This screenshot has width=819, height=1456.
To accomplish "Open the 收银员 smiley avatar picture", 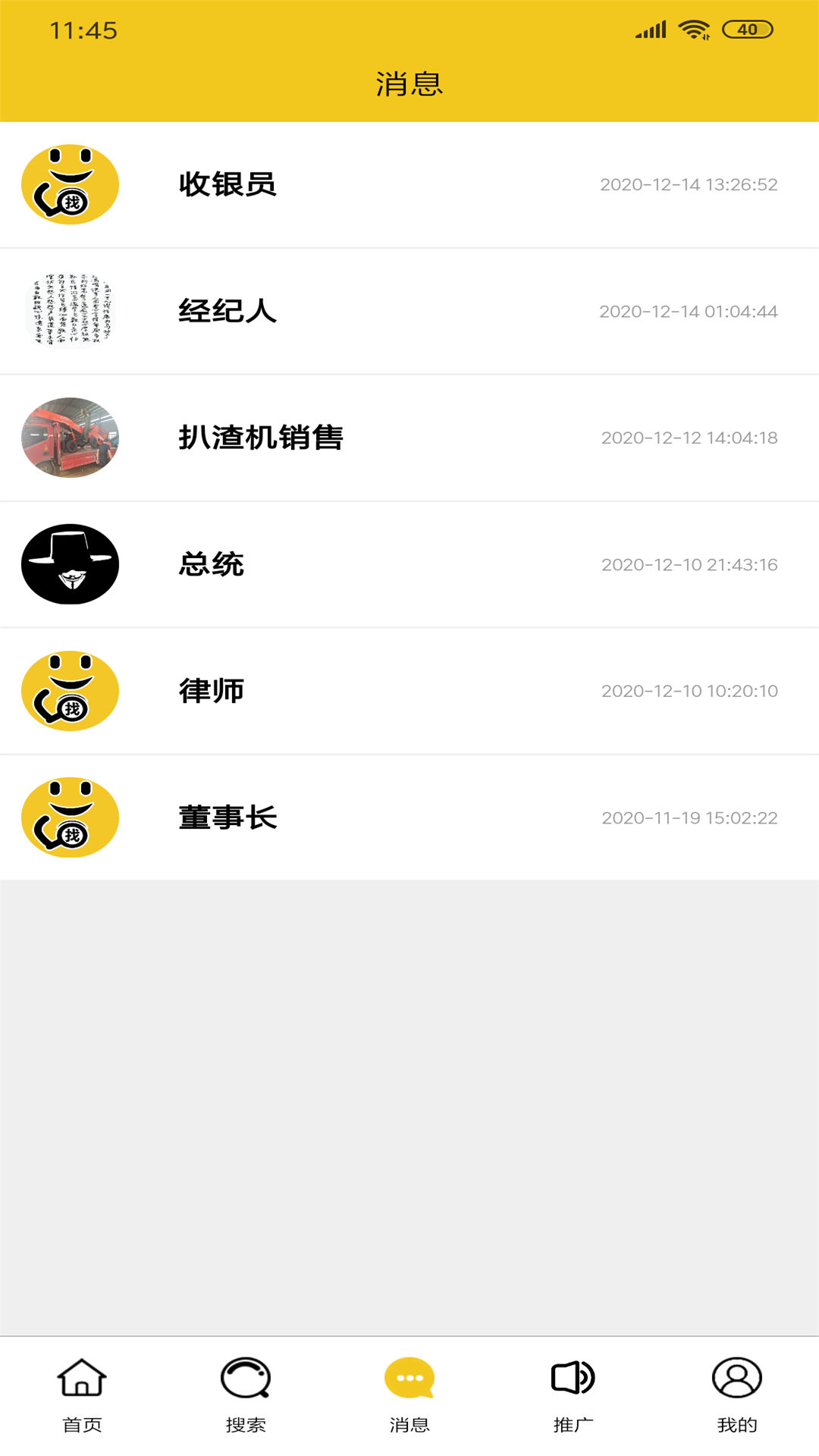I will [x=69, y=184].
